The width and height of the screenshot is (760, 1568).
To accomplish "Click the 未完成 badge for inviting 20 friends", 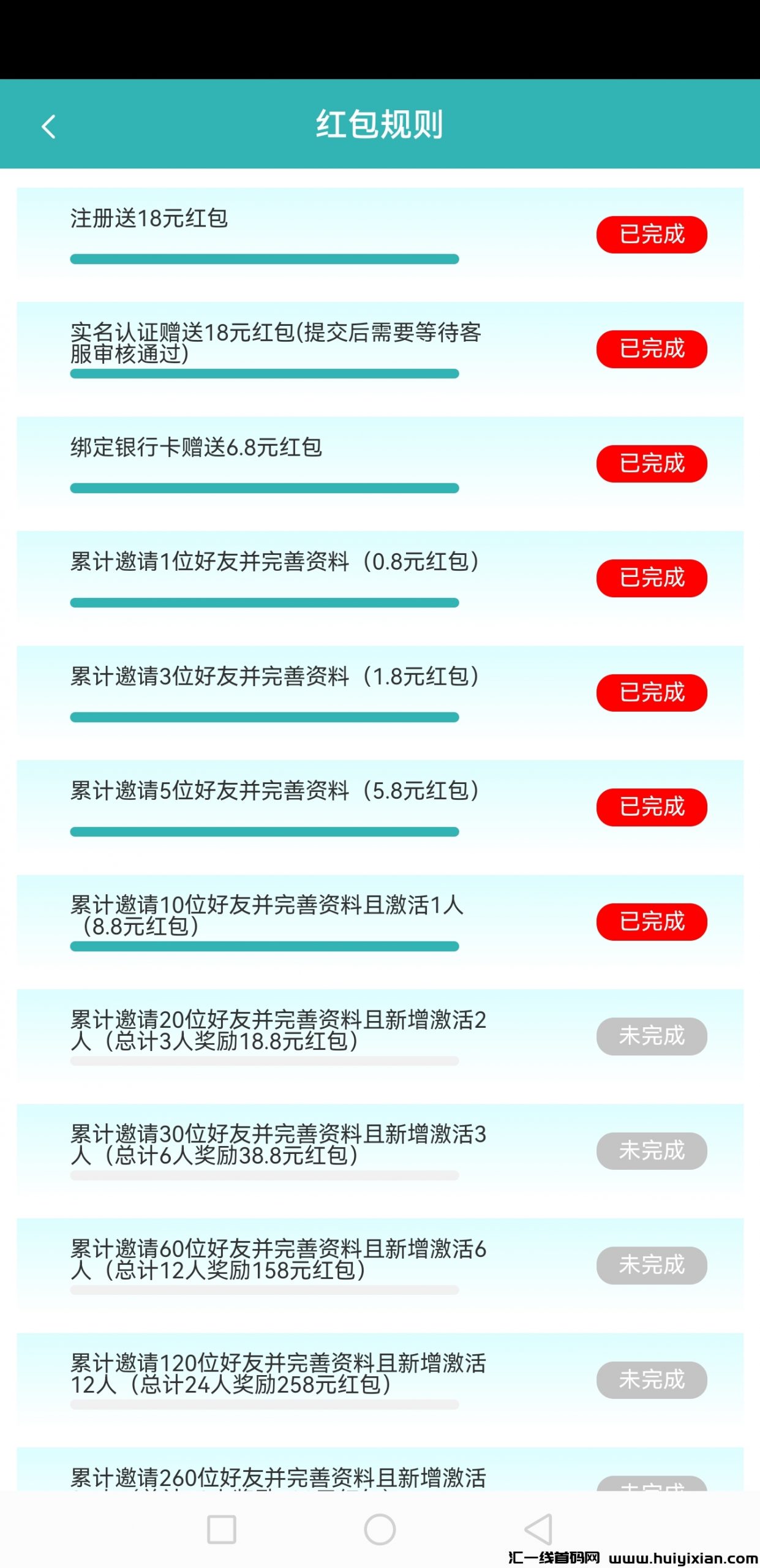I will point(651,1036).
